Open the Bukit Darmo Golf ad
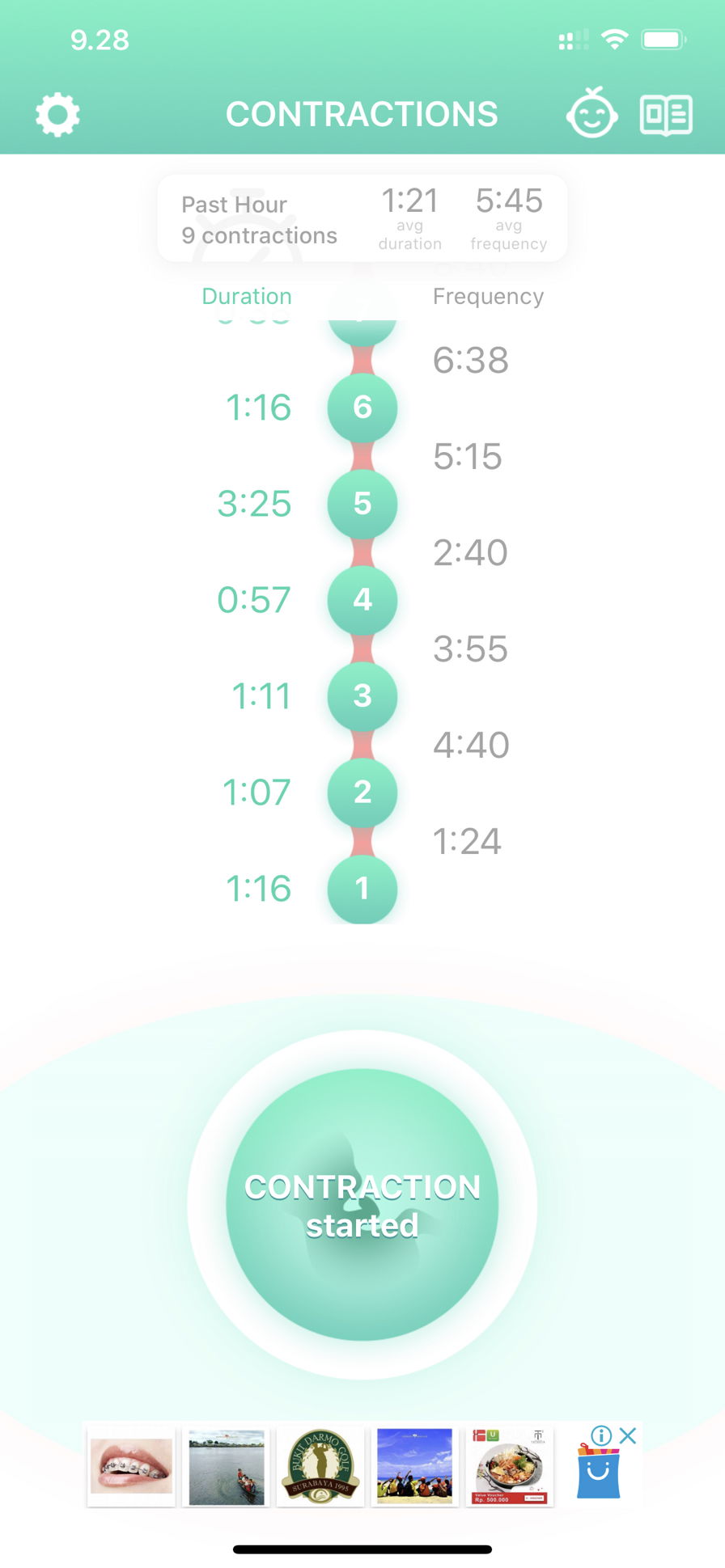The image size is (725, 1568). click(320, 1467)
